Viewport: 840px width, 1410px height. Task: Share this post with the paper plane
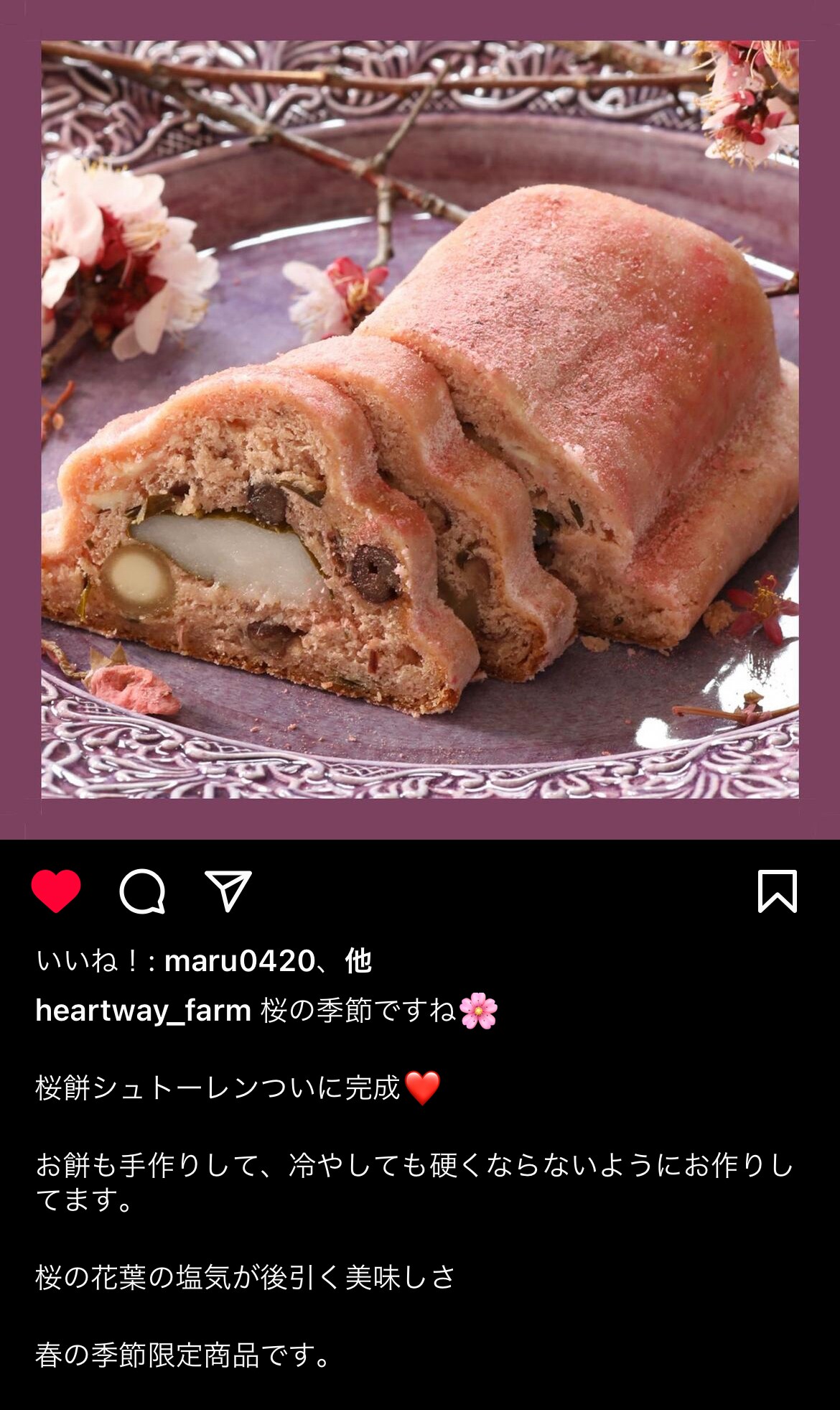[x=228, y=891]
